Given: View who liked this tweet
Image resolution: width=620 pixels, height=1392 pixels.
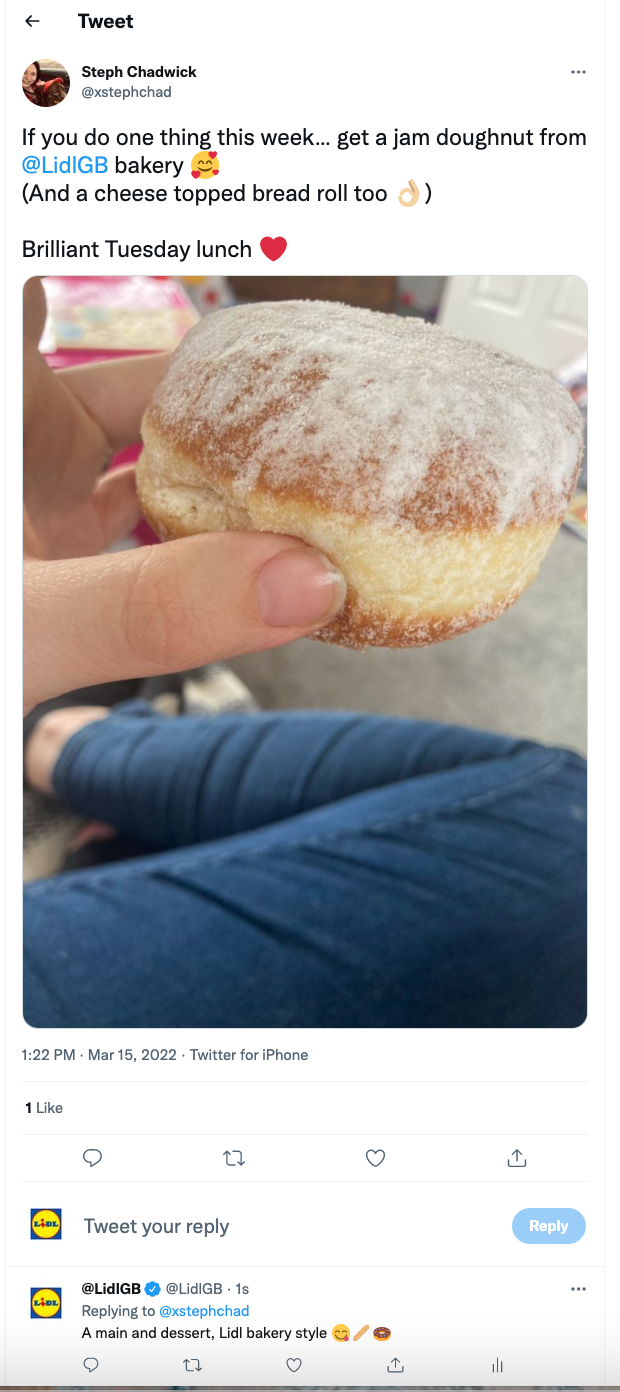Looking at the screenshot, I should pyautogui.click(x=44, y=1108).
